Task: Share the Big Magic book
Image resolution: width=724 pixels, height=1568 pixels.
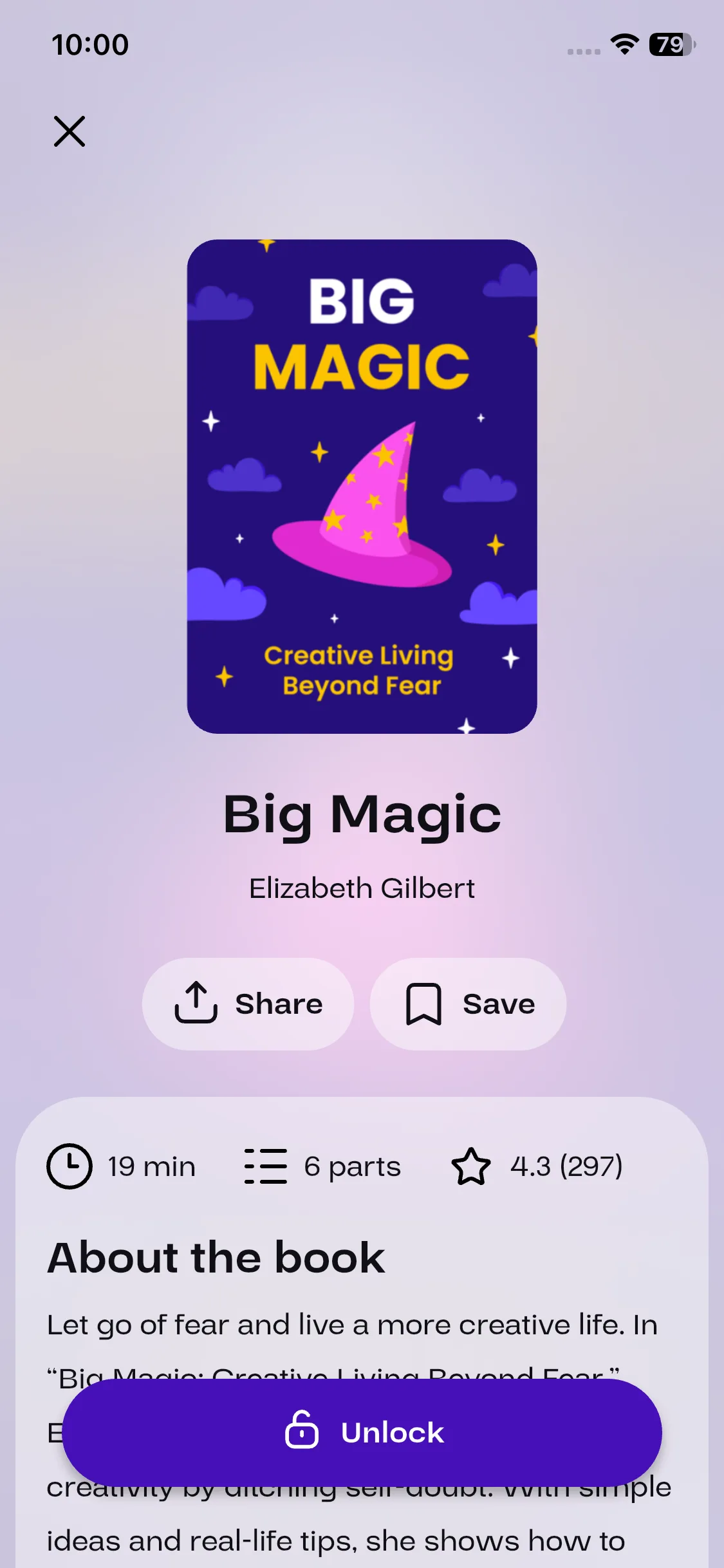Action: [x=248, y=1004]
